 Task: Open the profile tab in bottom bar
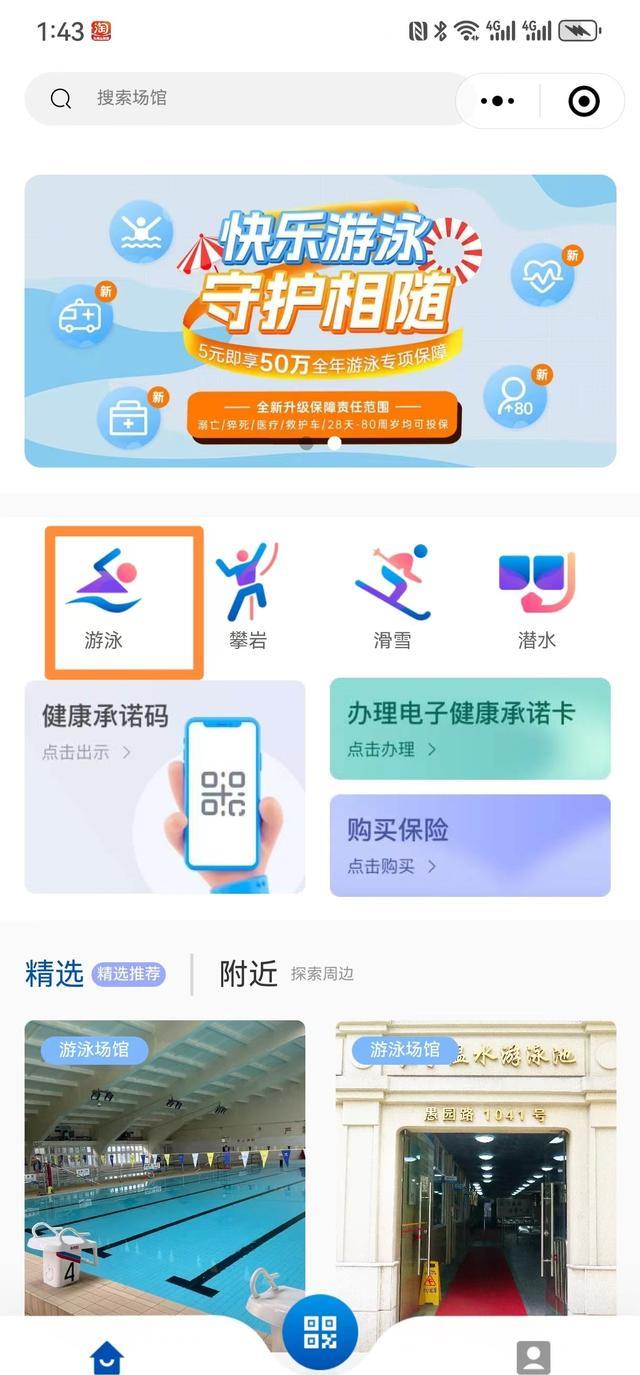(533, 1355)
